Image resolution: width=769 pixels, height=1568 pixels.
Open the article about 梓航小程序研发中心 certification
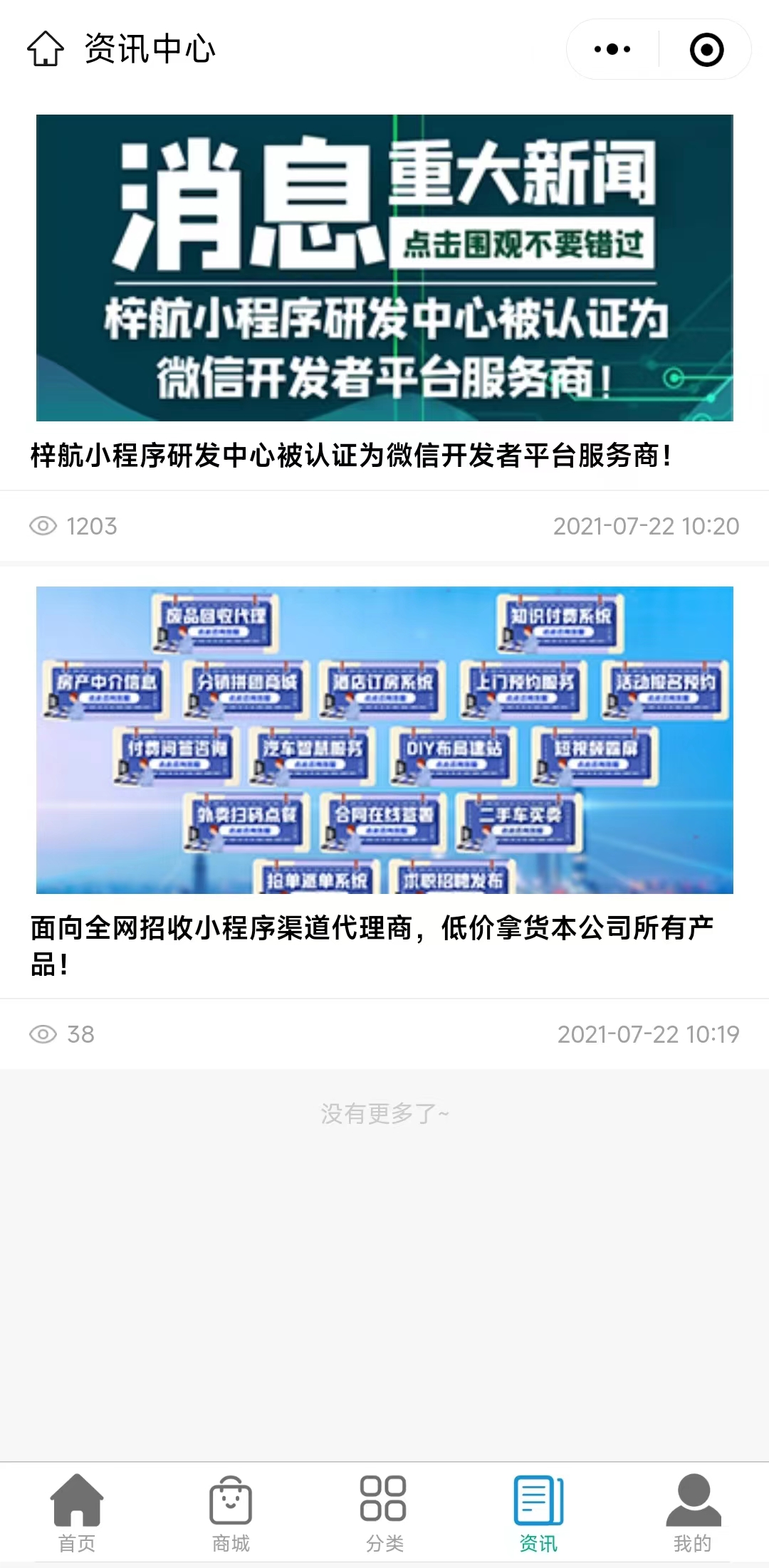tap(350, 456)
